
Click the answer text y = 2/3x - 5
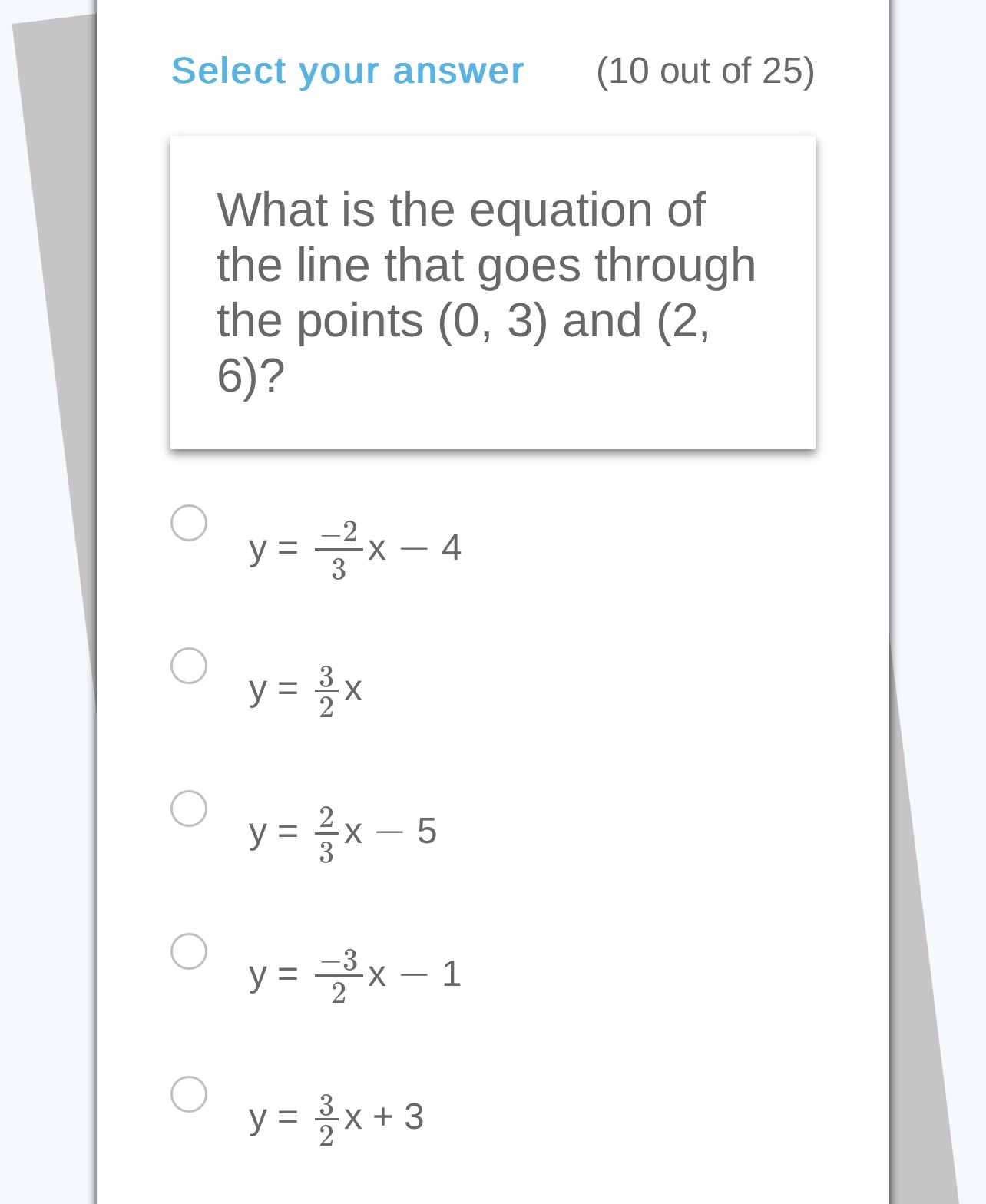coord(341,832)
